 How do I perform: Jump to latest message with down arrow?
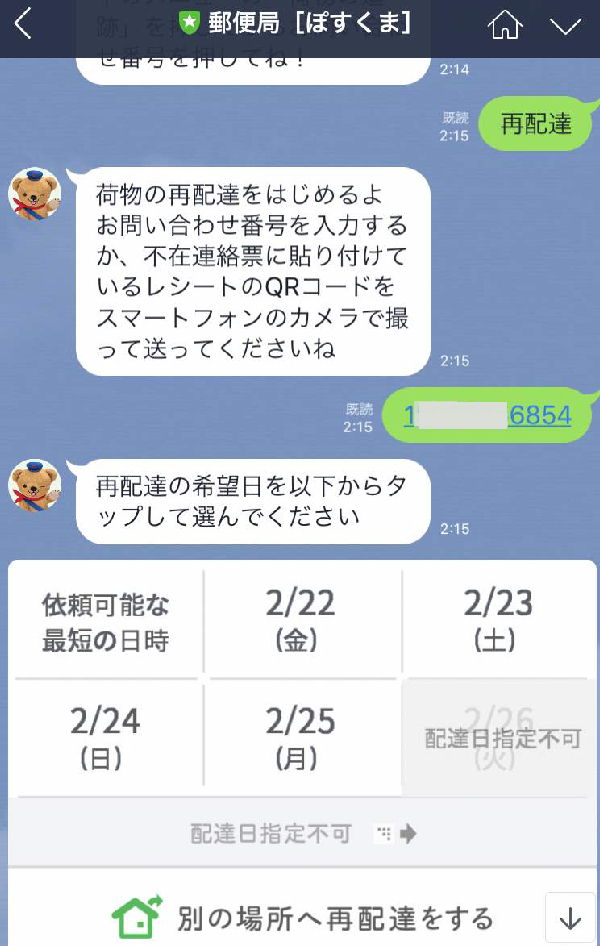click(571, 917)
